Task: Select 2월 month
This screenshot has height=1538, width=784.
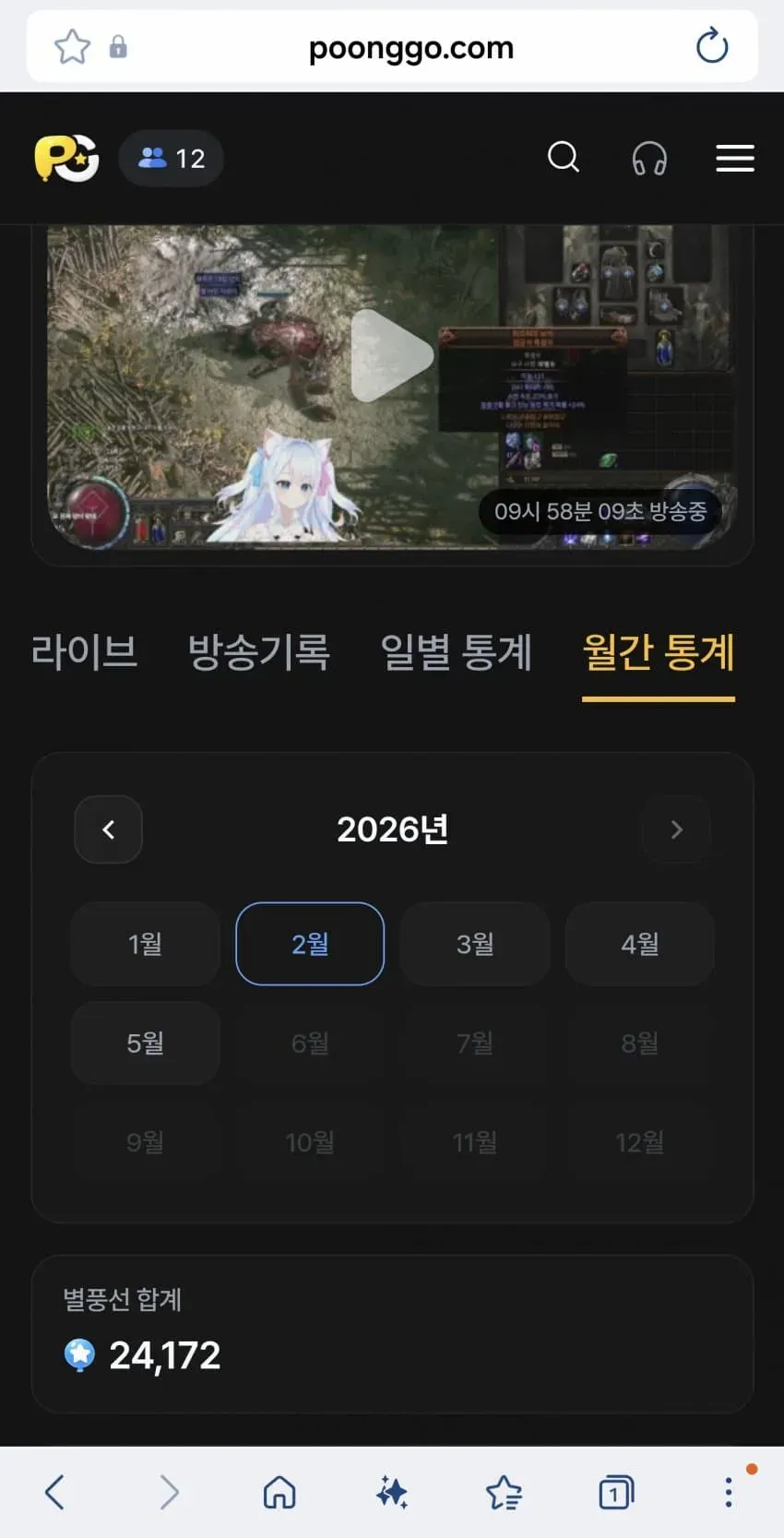Action: (310, 944)
